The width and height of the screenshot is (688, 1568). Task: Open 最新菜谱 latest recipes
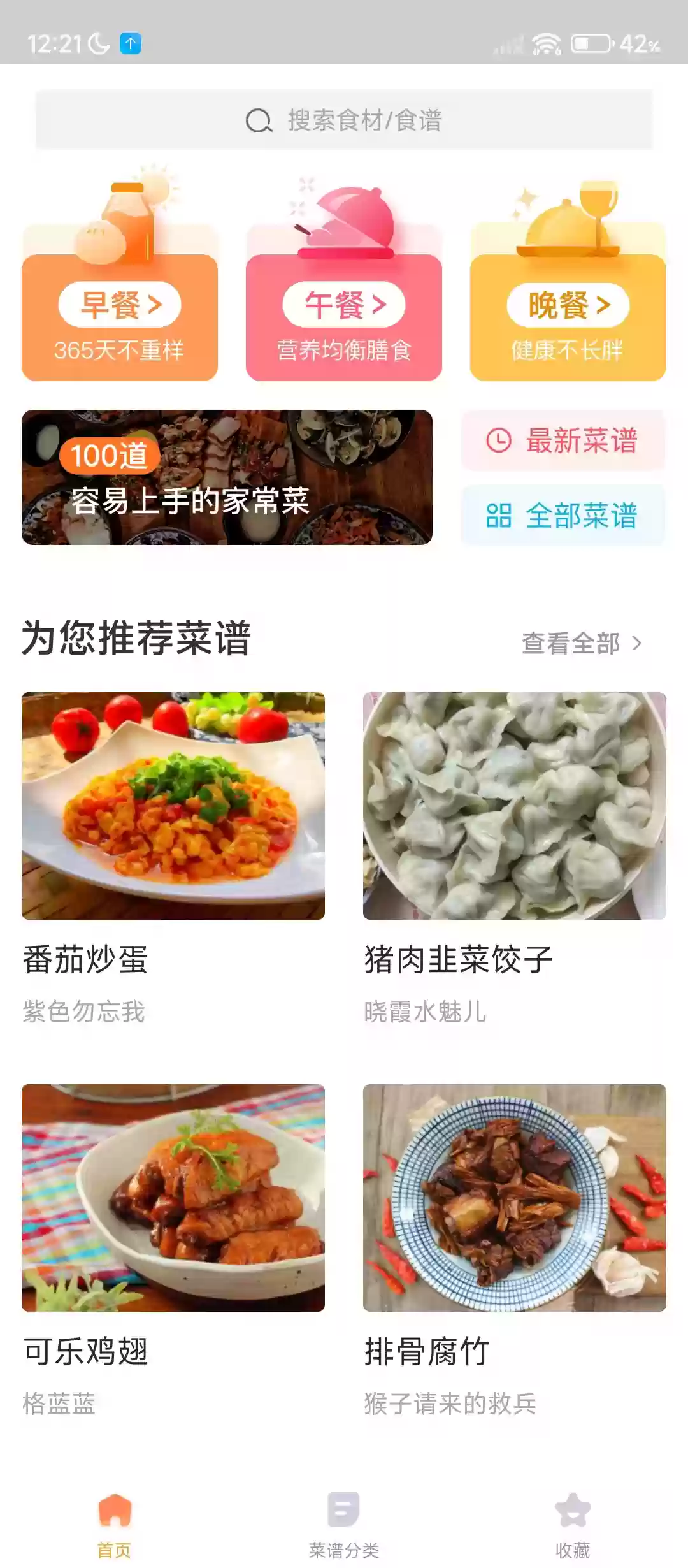pyautogui.click(x=563, y=440)
